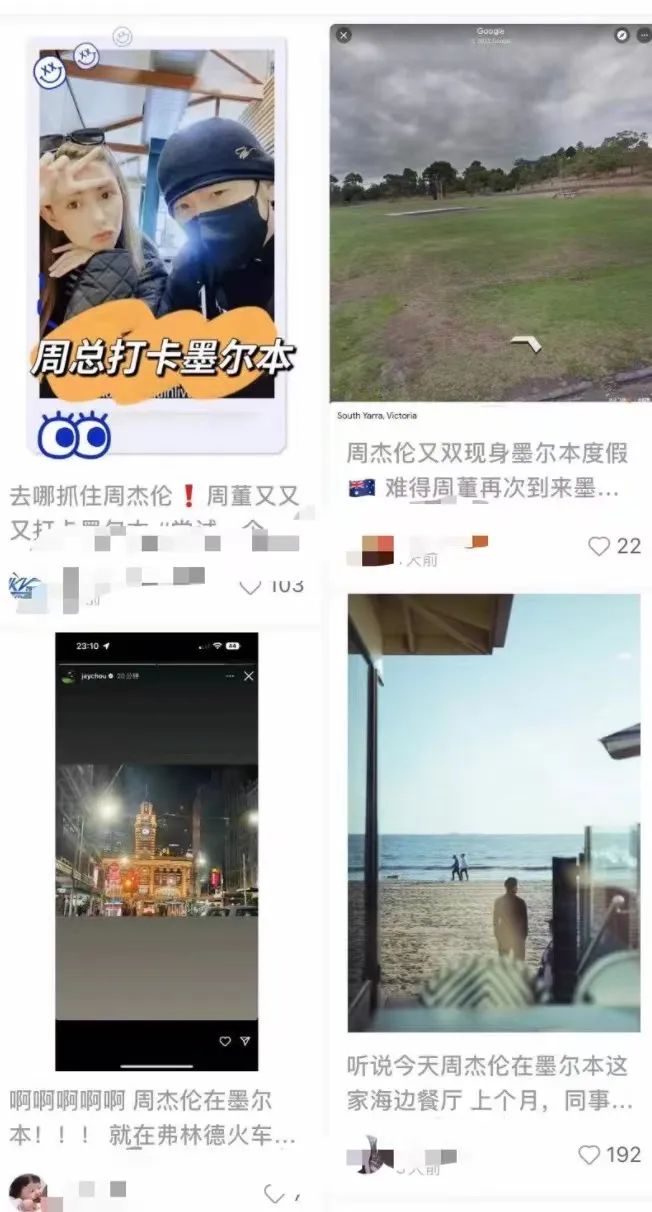Image resolution: width=652 pixels, height=1212 pixels.
Task: Like the post with 103 likes
Action: coord(249,586)
